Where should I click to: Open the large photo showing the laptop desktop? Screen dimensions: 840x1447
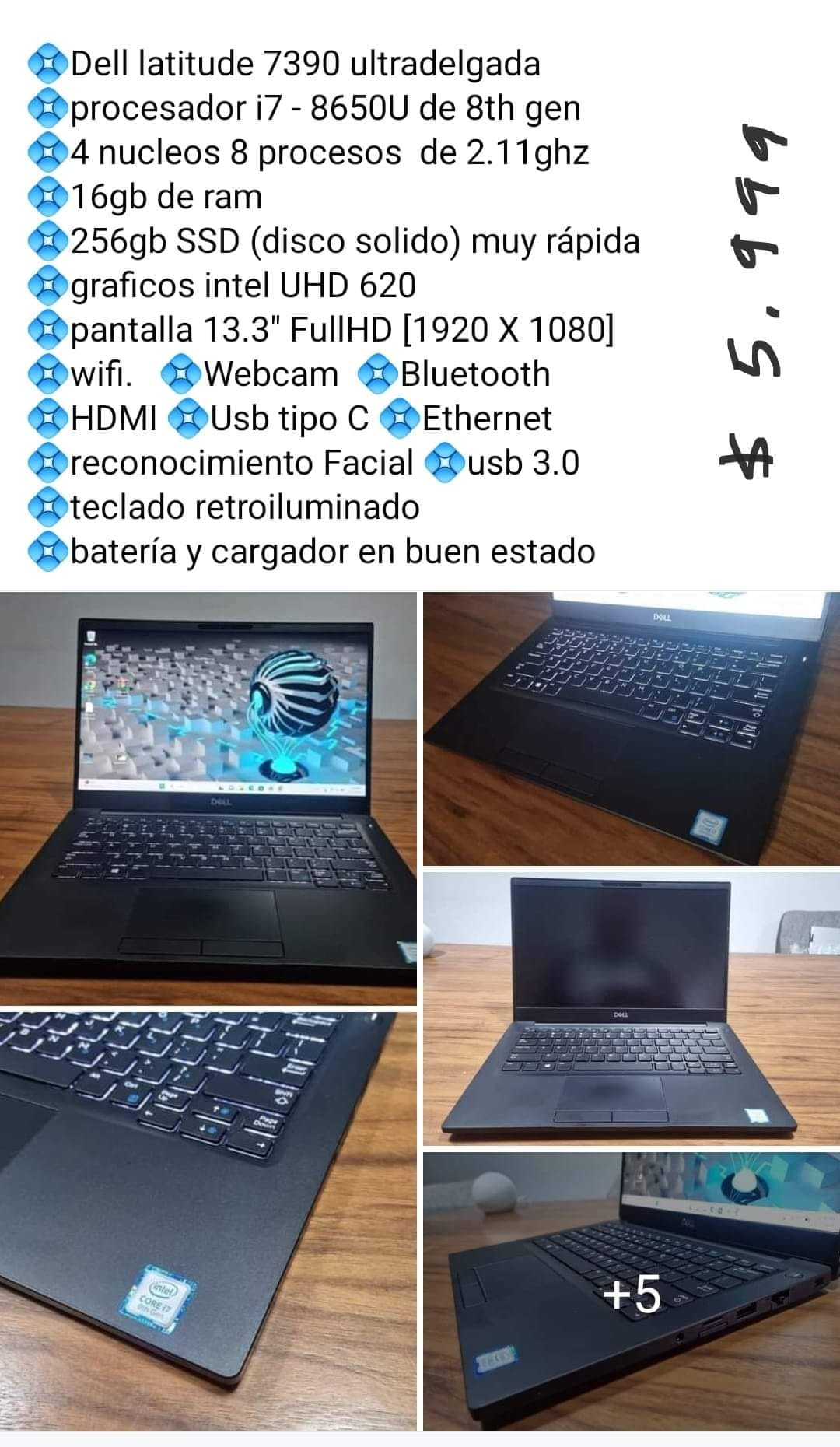coord(208,797)
